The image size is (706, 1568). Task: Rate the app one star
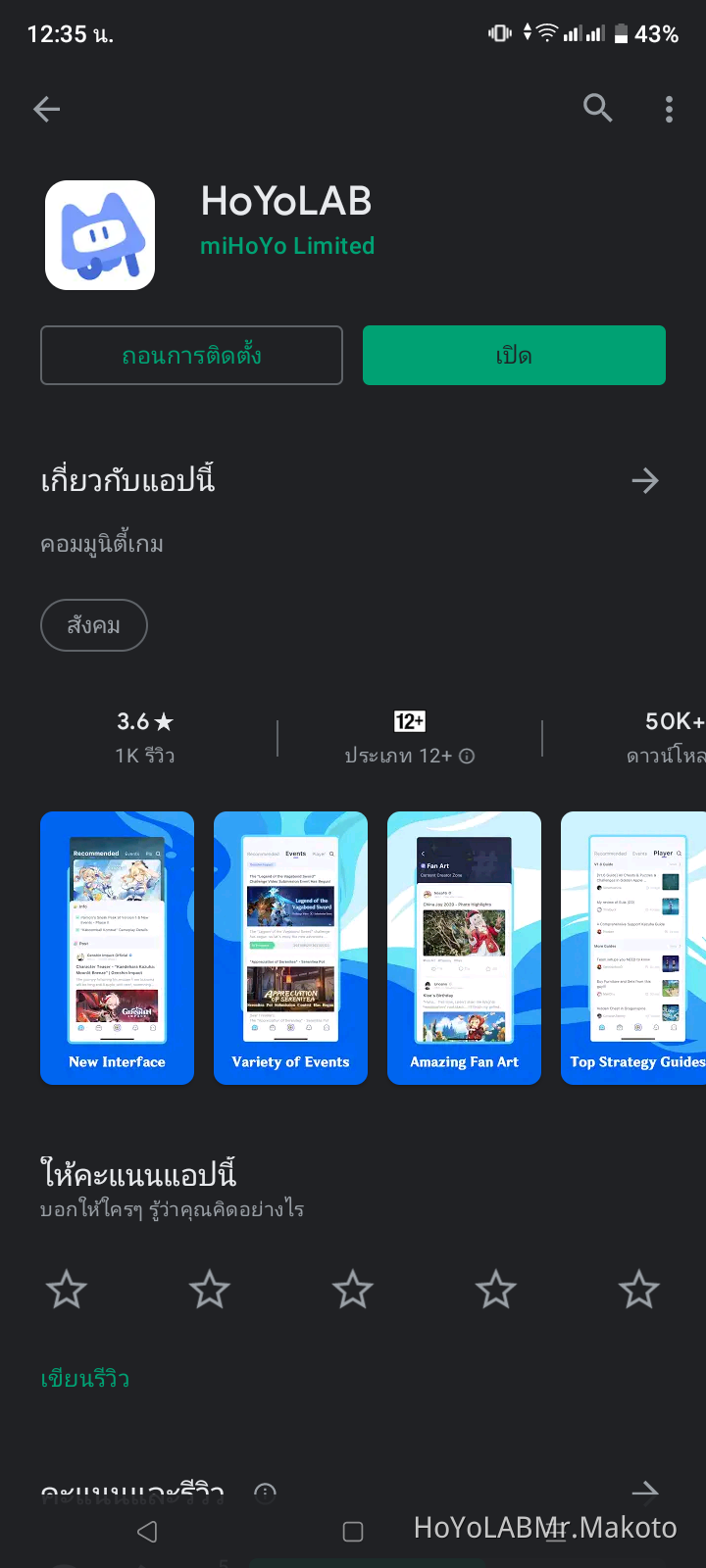pyautogui.click(x=67, y=1290)
